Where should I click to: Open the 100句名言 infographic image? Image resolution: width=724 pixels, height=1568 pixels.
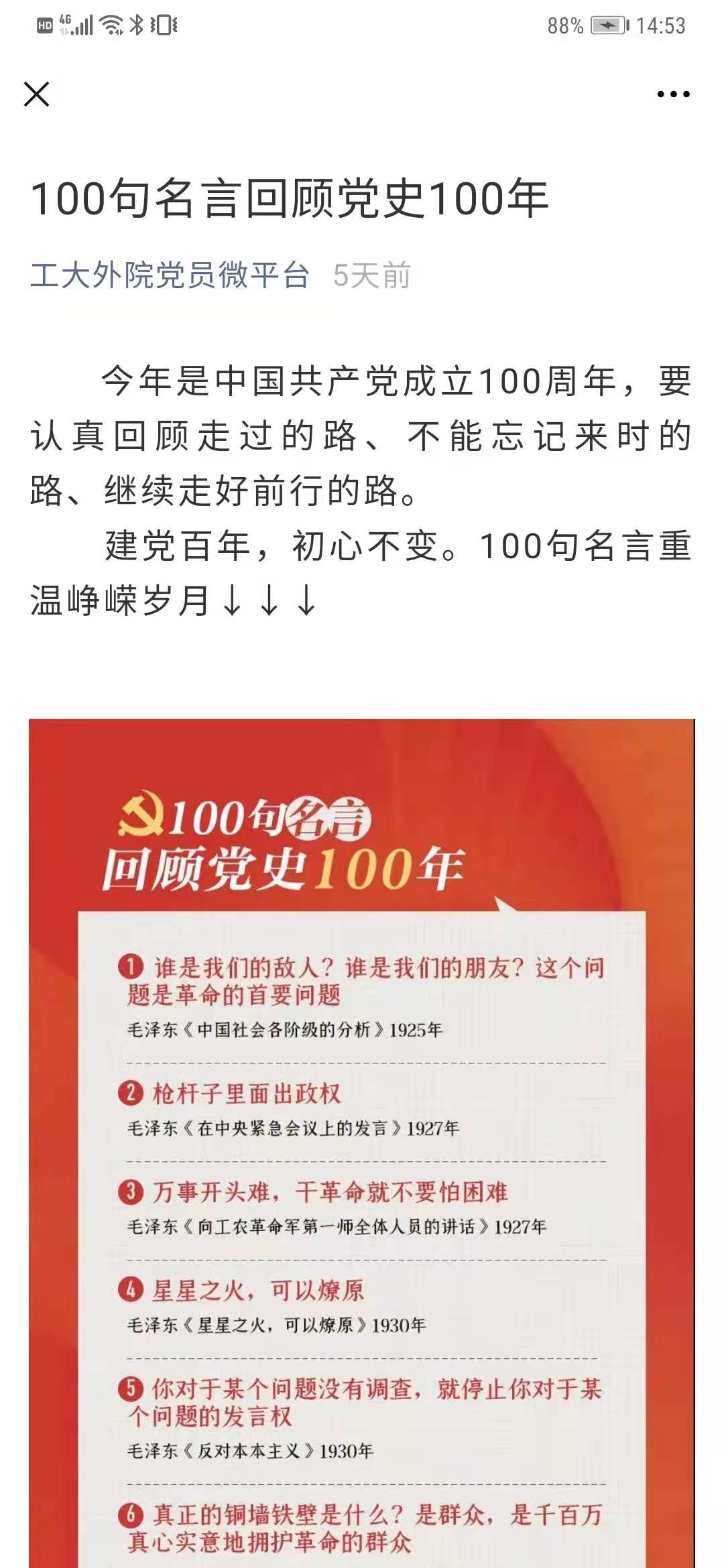pos(362,1139)
